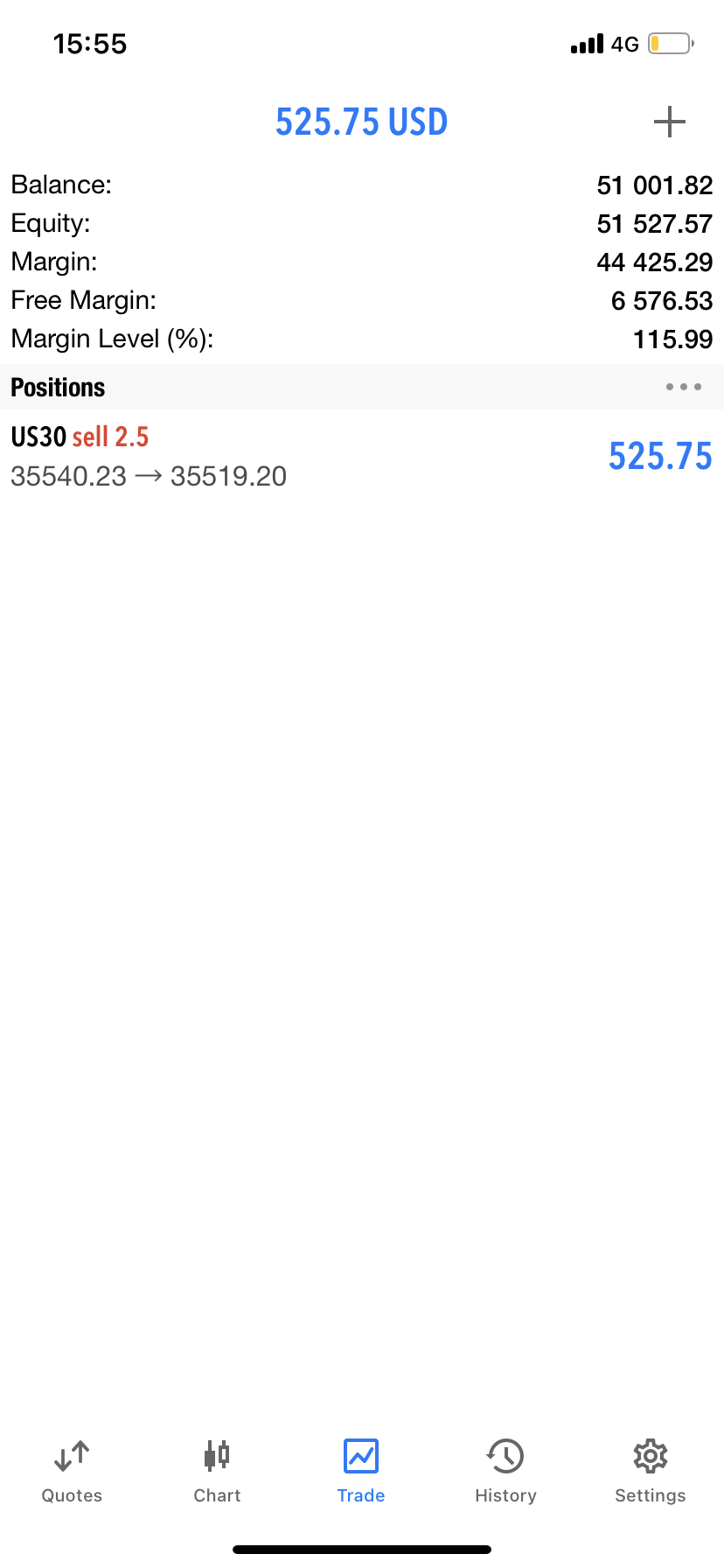The width and height of the screenshot is (724, 1568).
Task: View the History tab
Action: [505, 1471]
